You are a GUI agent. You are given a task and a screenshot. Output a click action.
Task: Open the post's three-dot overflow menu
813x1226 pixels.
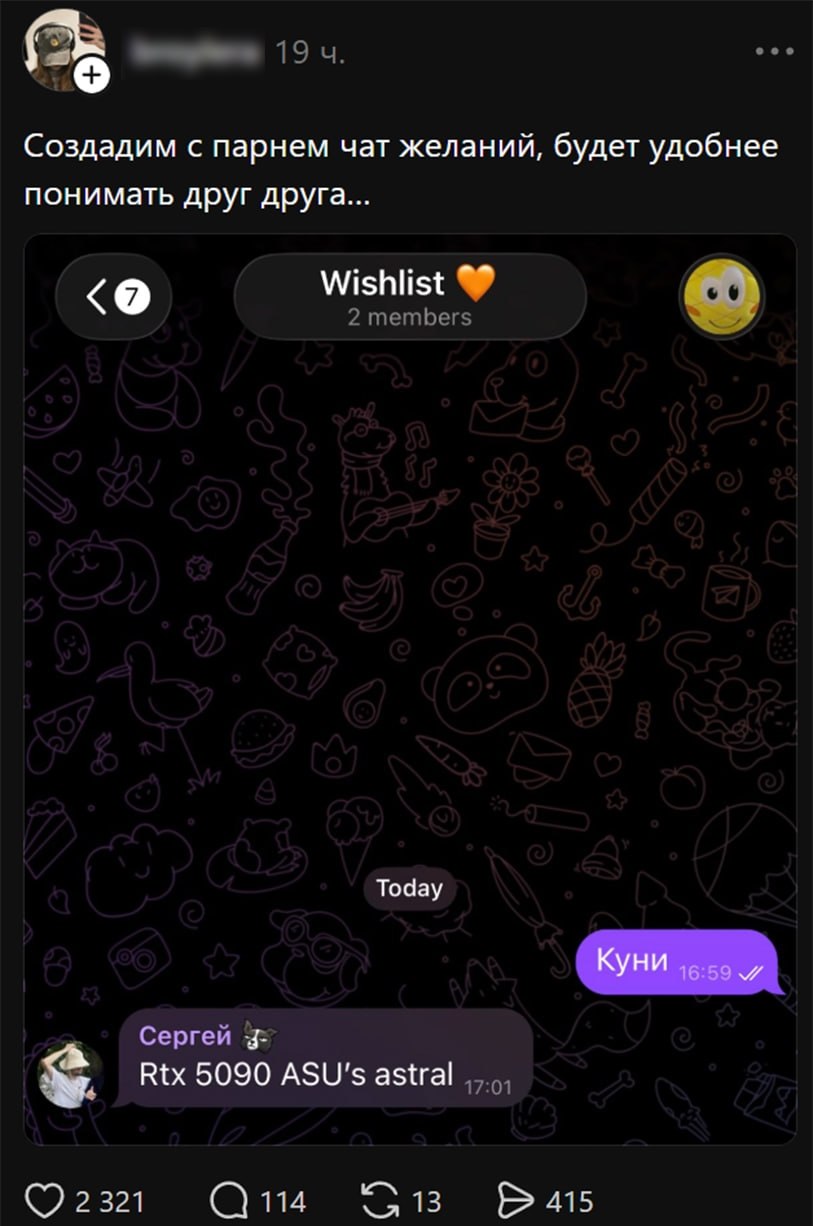point(773,51)
